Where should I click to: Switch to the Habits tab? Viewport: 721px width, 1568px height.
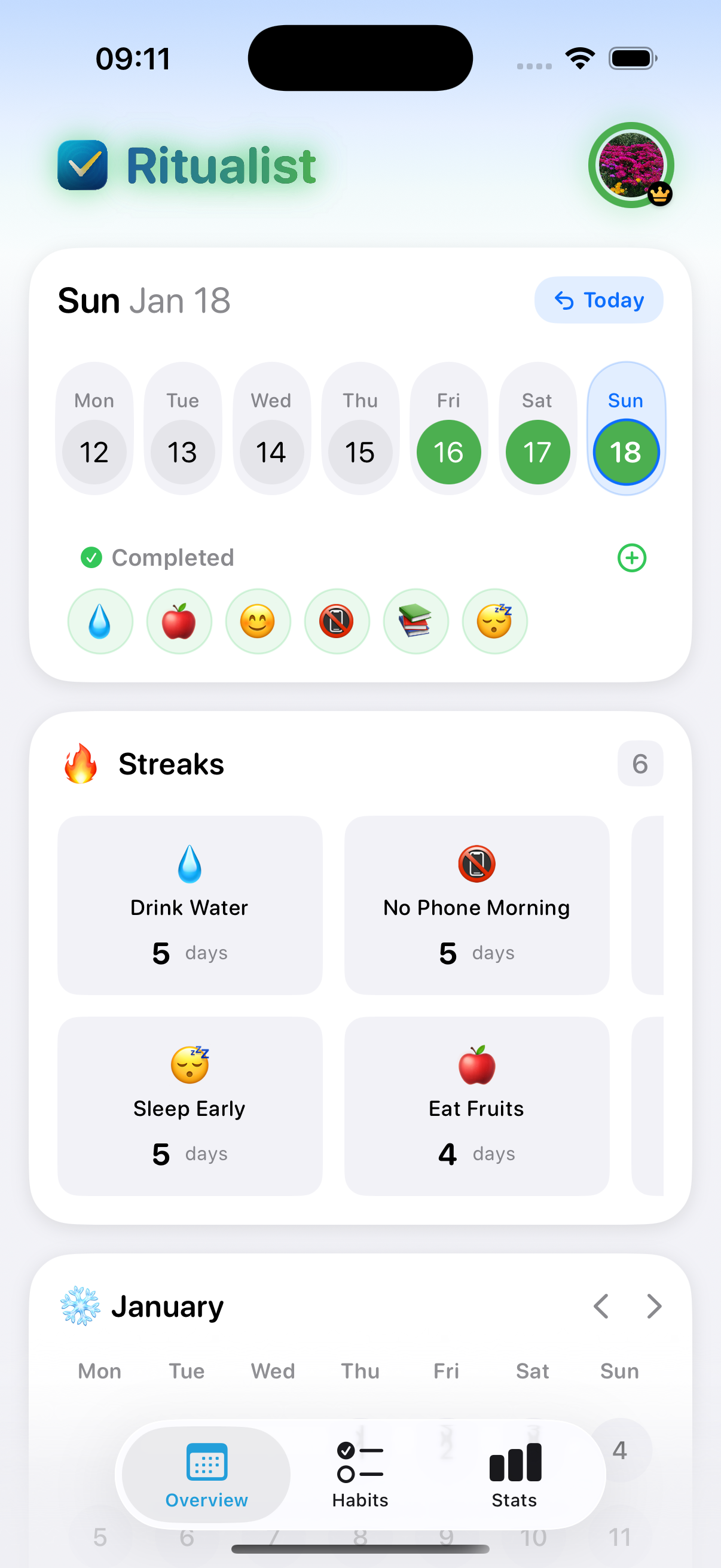coord(360,1473)
